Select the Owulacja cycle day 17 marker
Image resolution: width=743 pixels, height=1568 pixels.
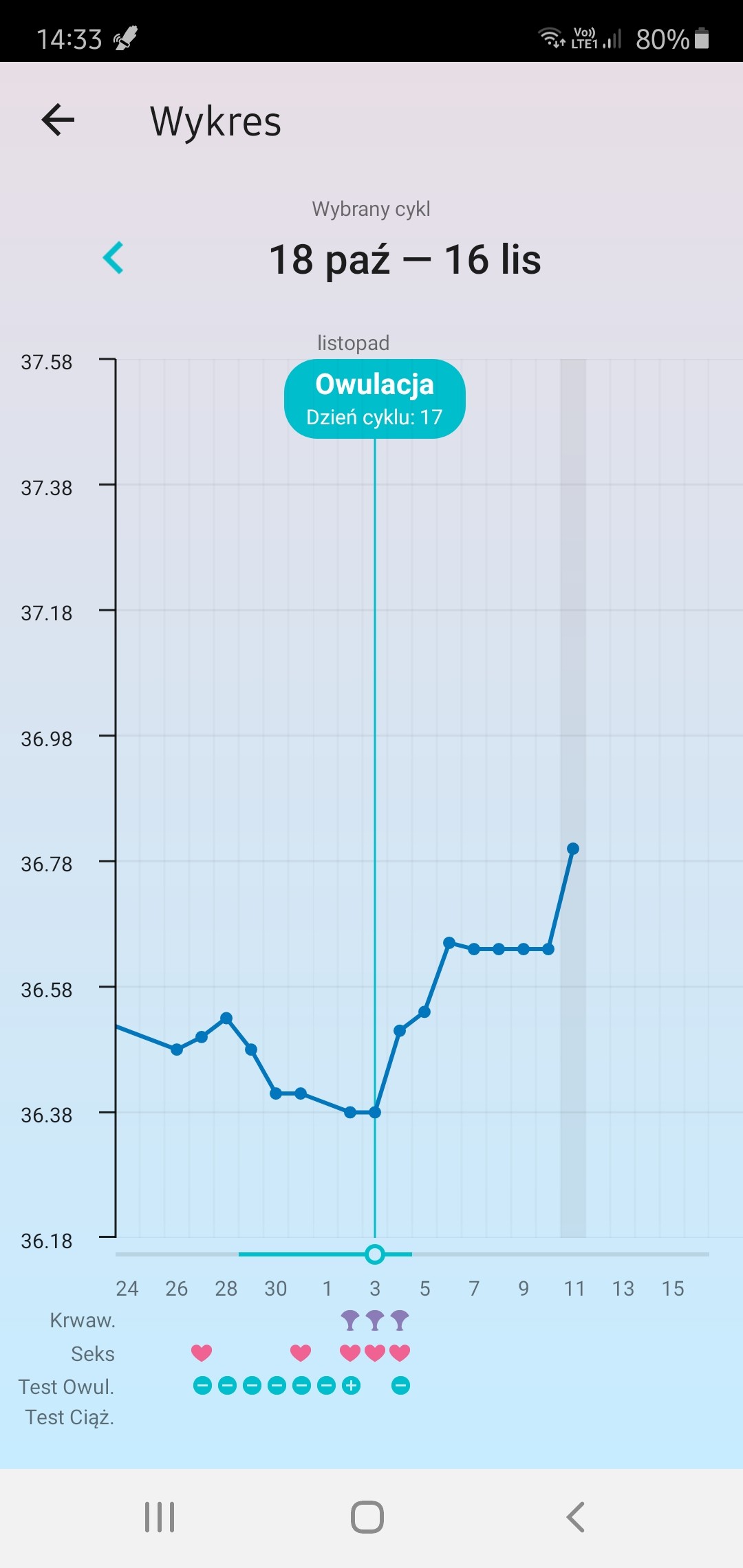click(x=375, y=399)
